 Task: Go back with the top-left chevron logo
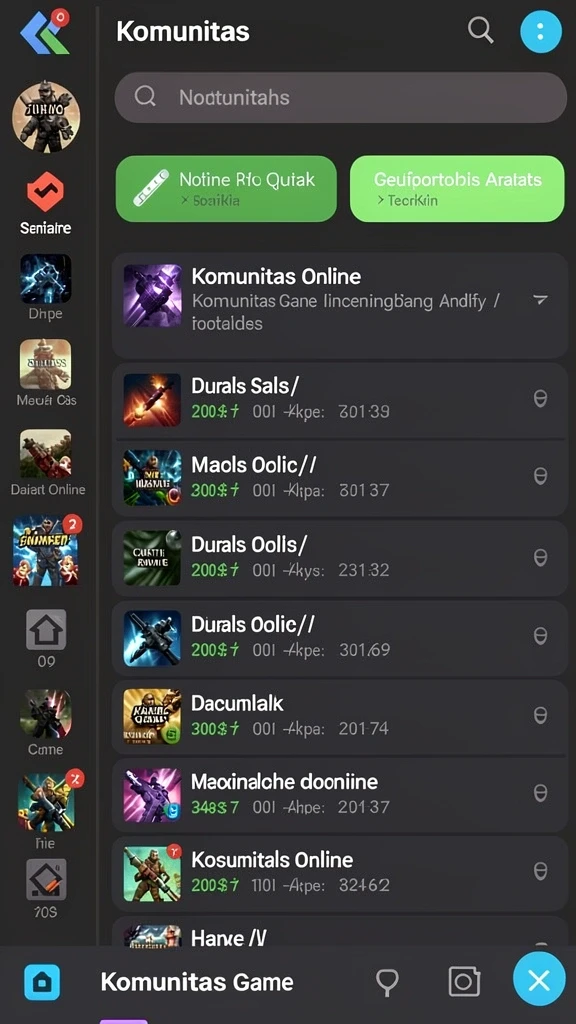[x=43, y=31]
